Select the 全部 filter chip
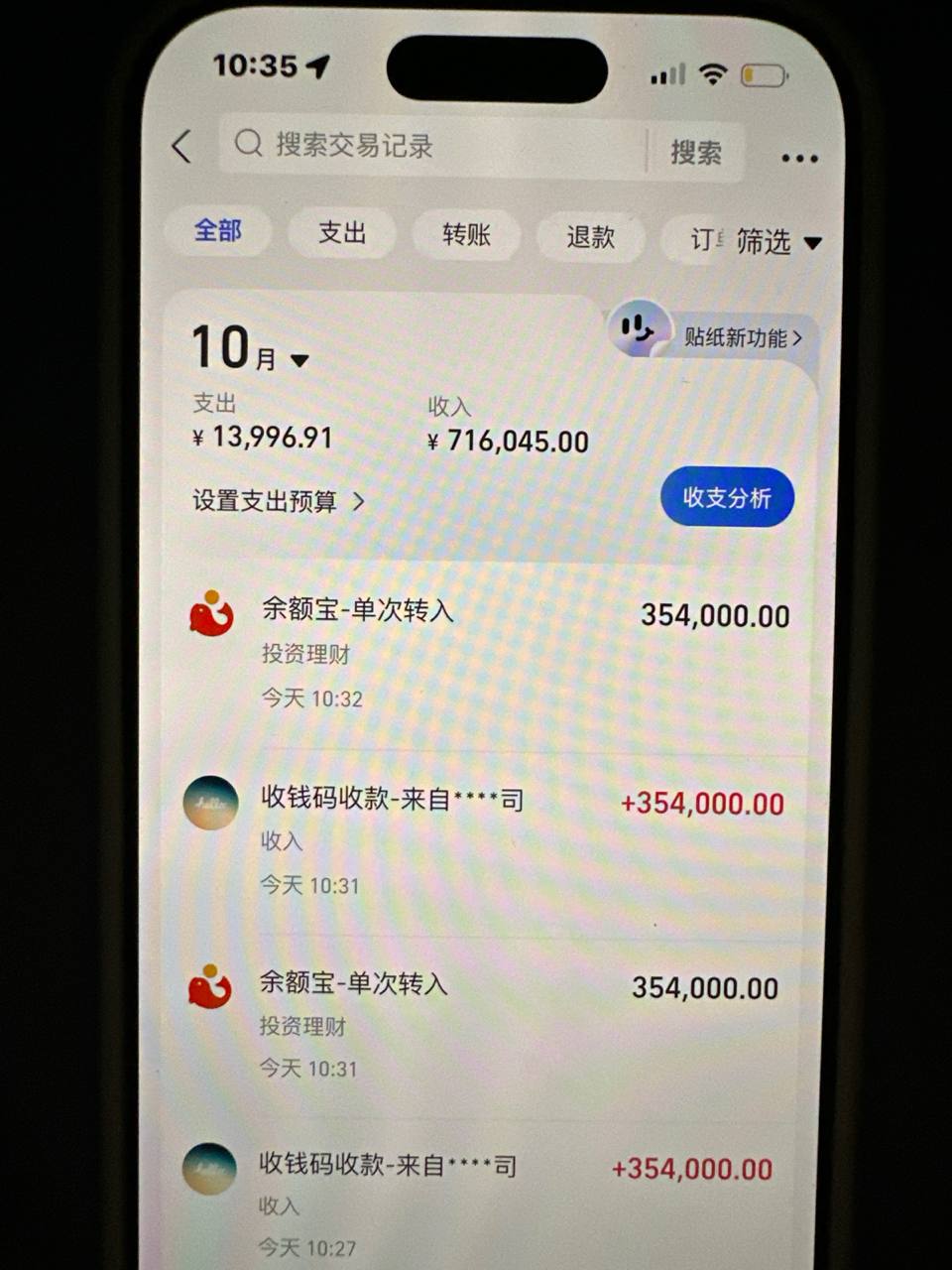952x1270 pixels. click(217, 231)
